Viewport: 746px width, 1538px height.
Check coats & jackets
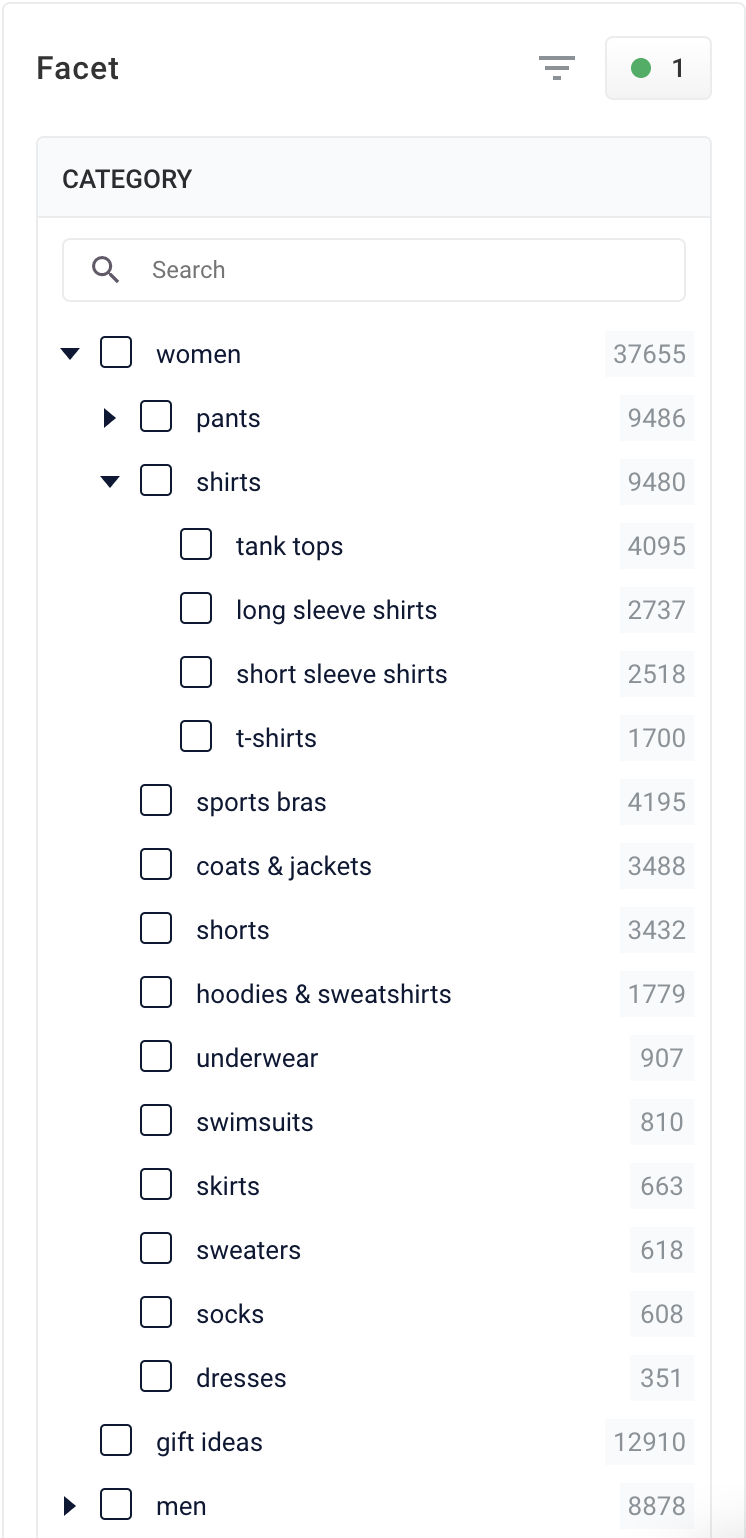tap(156, 865)
